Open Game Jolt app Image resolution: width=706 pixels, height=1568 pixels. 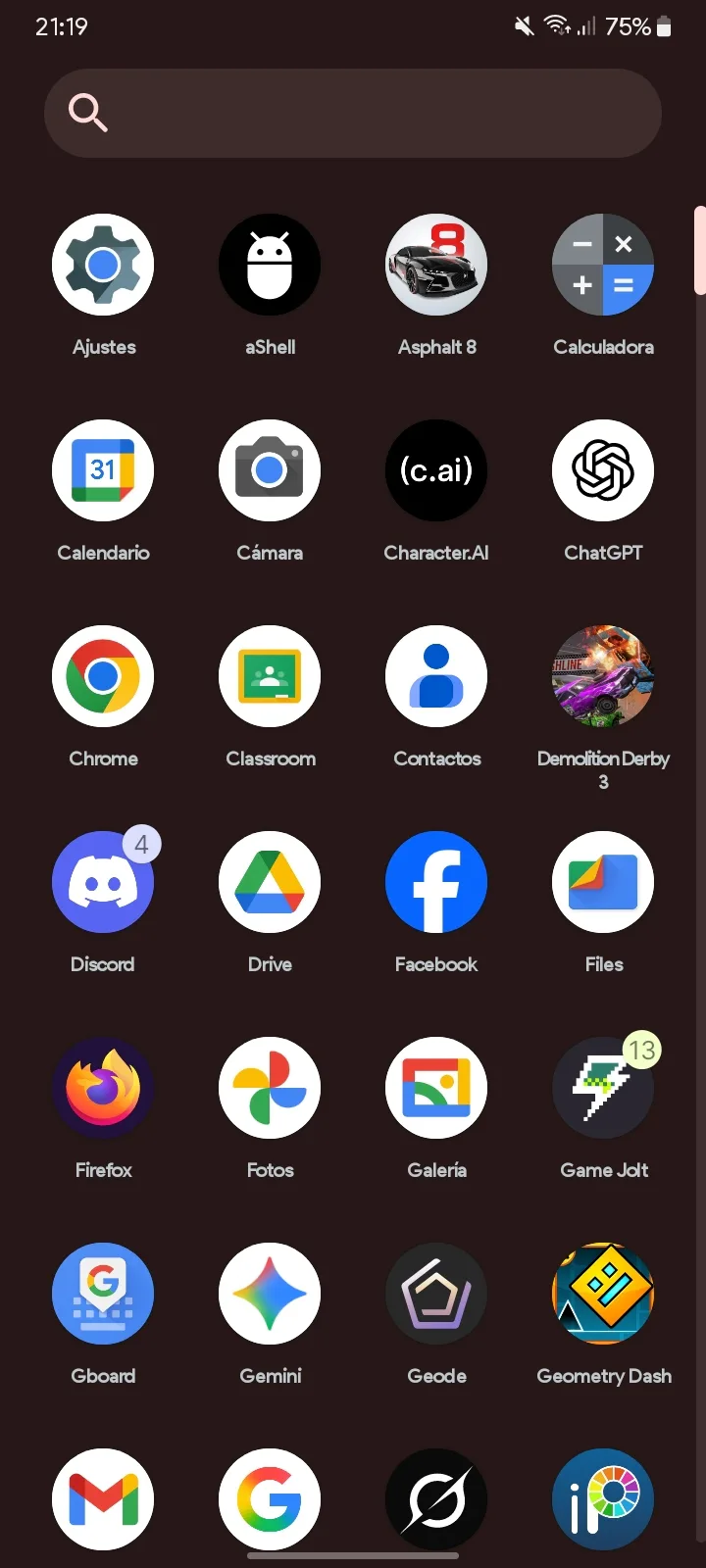(603, 1088)
